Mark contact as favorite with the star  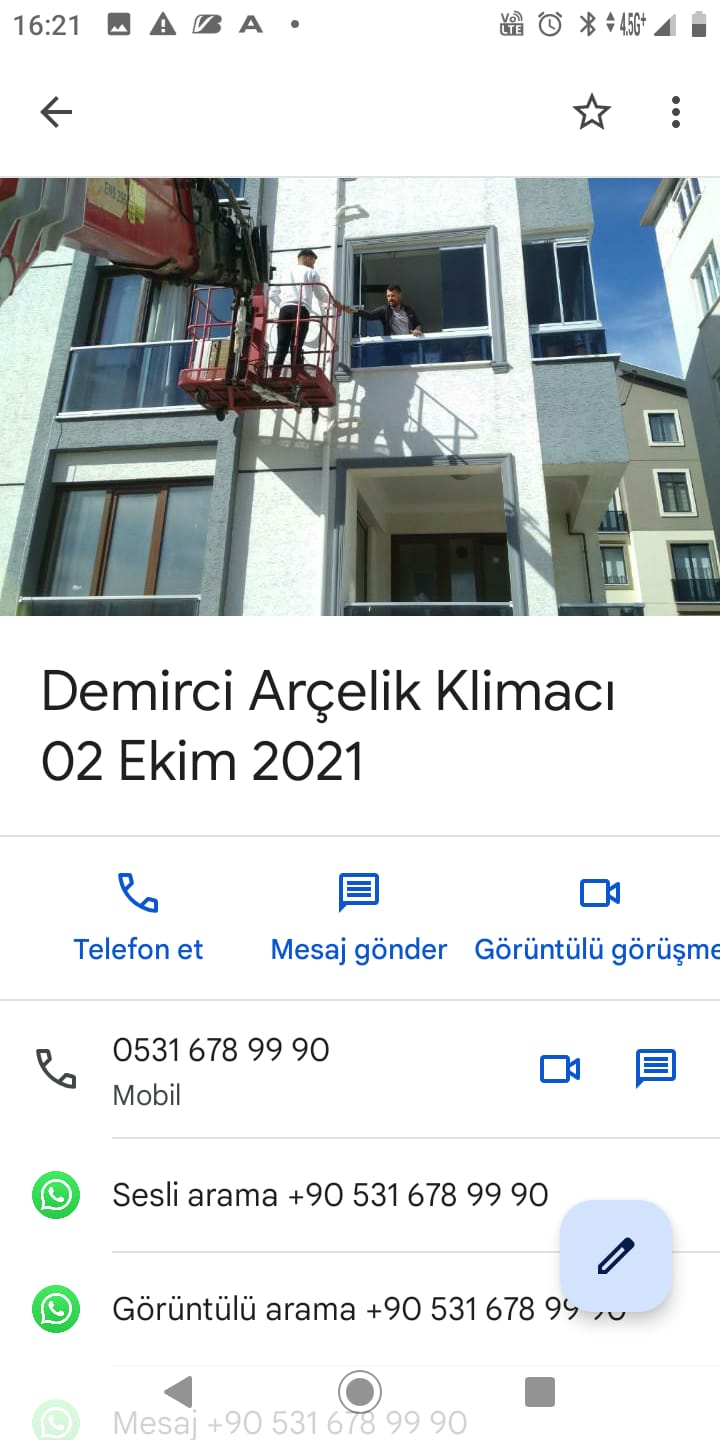click(591, 113)
